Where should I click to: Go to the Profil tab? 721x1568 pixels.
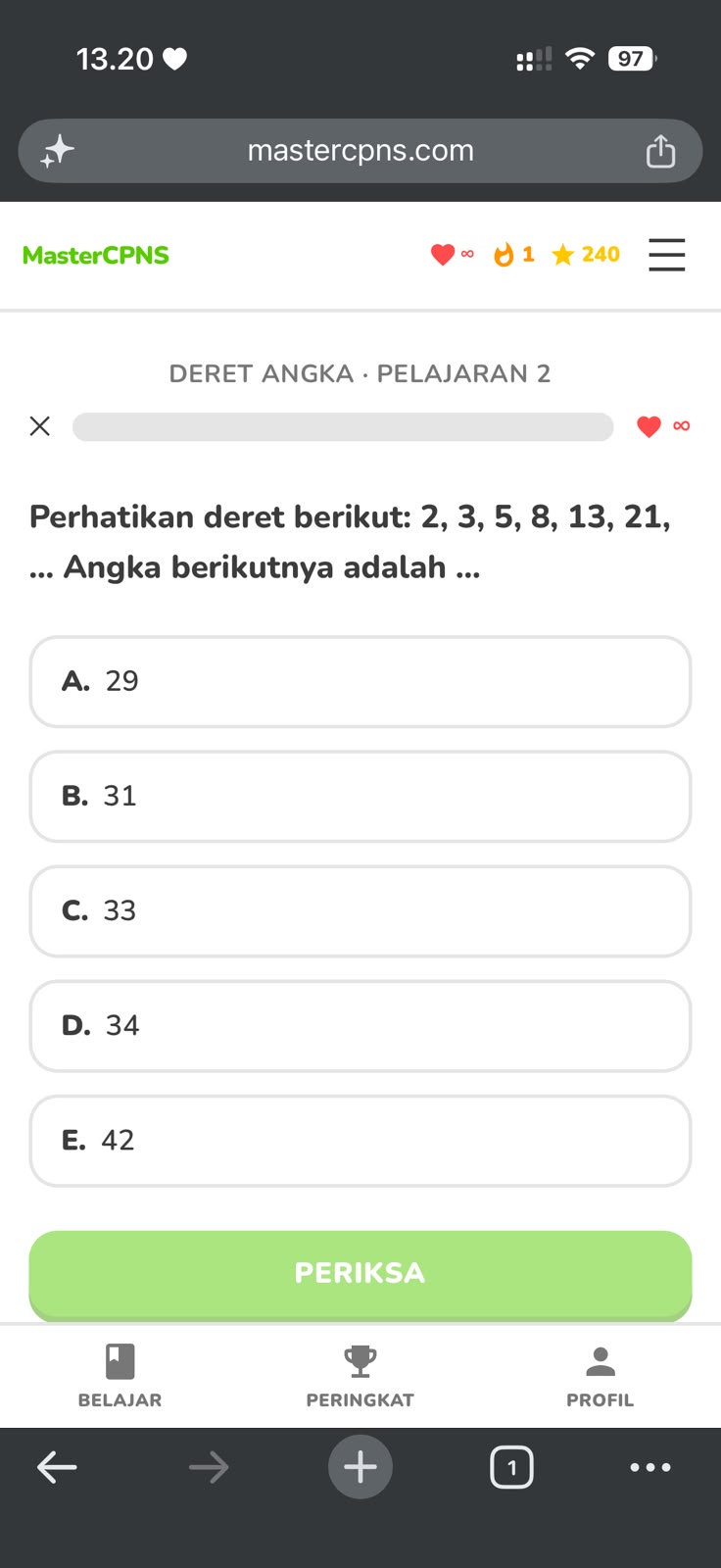pyautogui.click(x=601, y=1377)
